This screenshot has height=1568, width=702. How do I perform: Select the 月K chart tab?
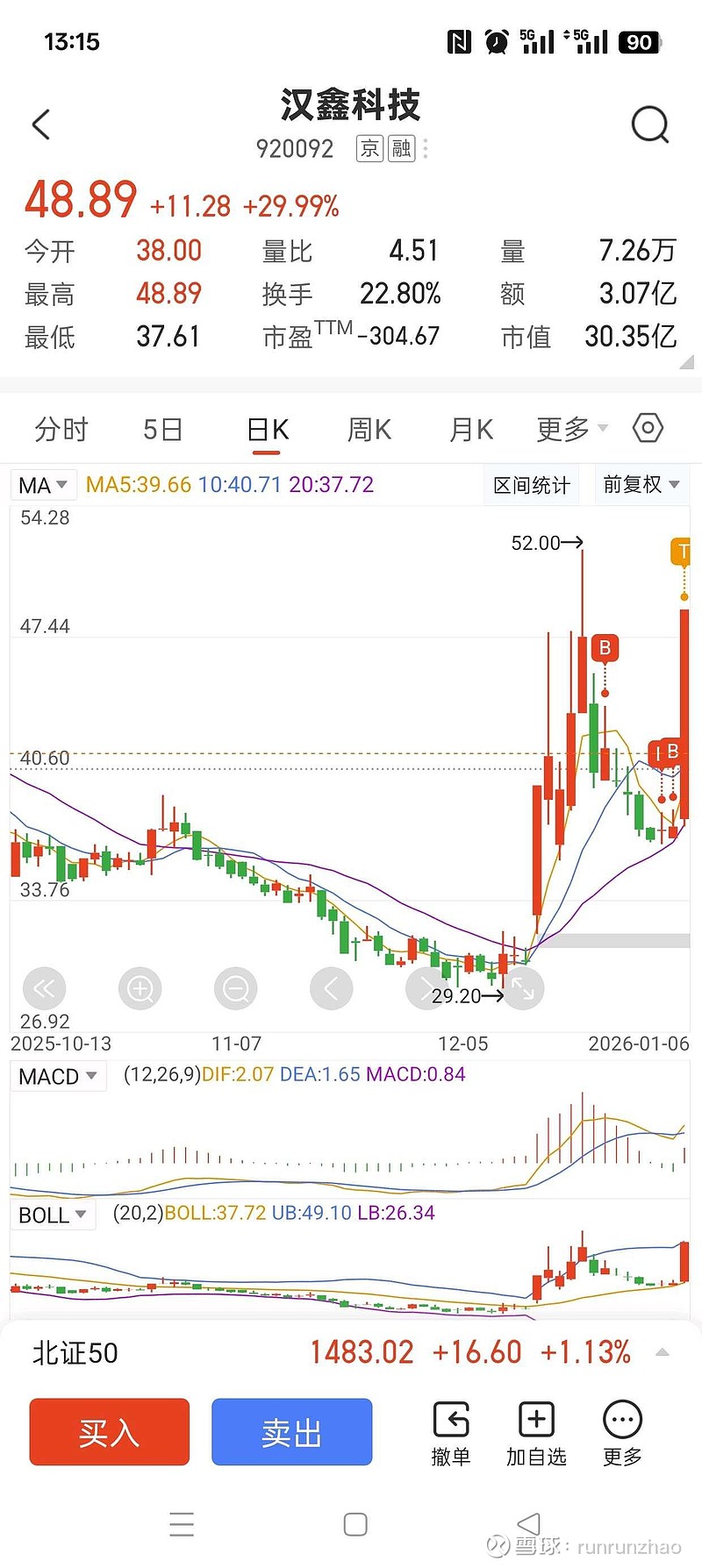coord(471,430)
